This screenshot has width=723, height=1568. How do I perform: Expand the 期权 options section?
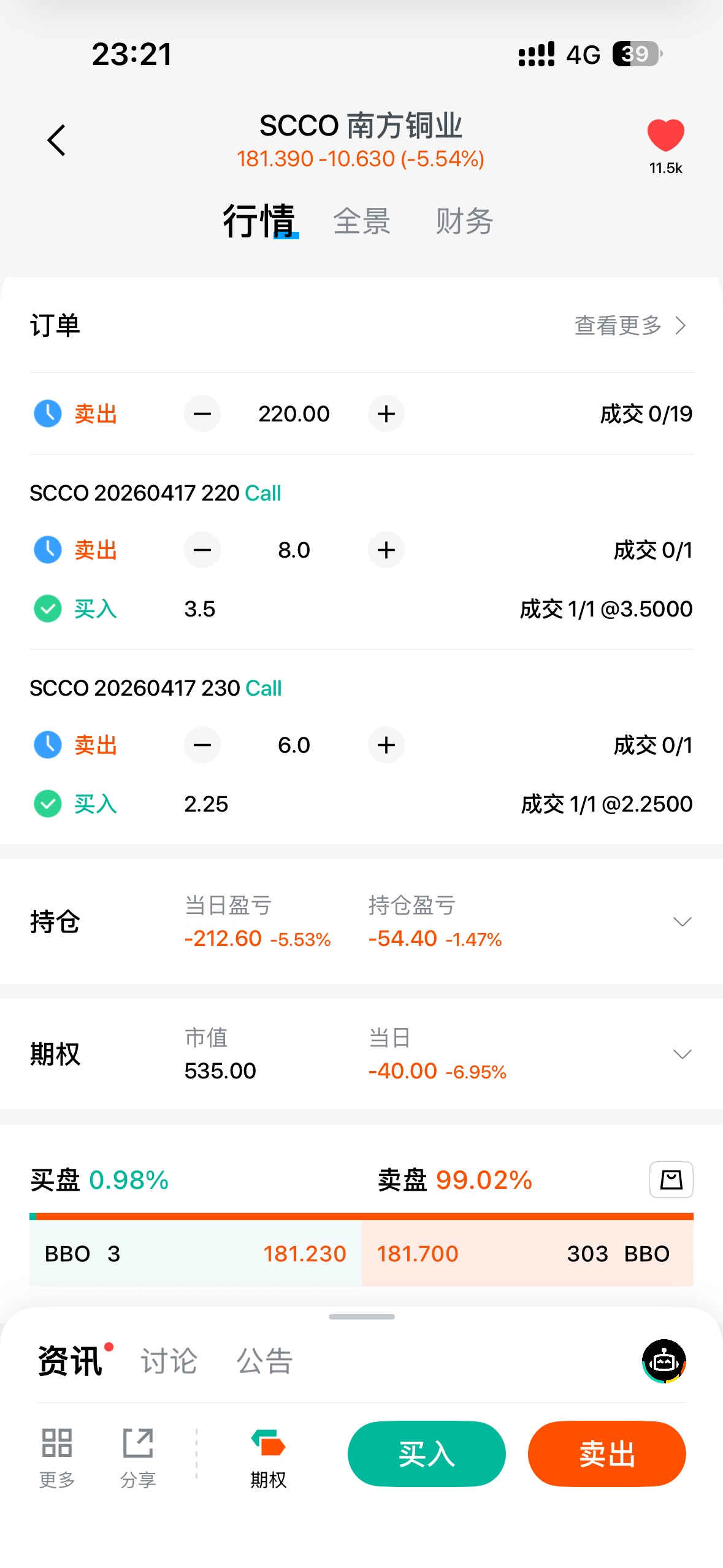682,1054
